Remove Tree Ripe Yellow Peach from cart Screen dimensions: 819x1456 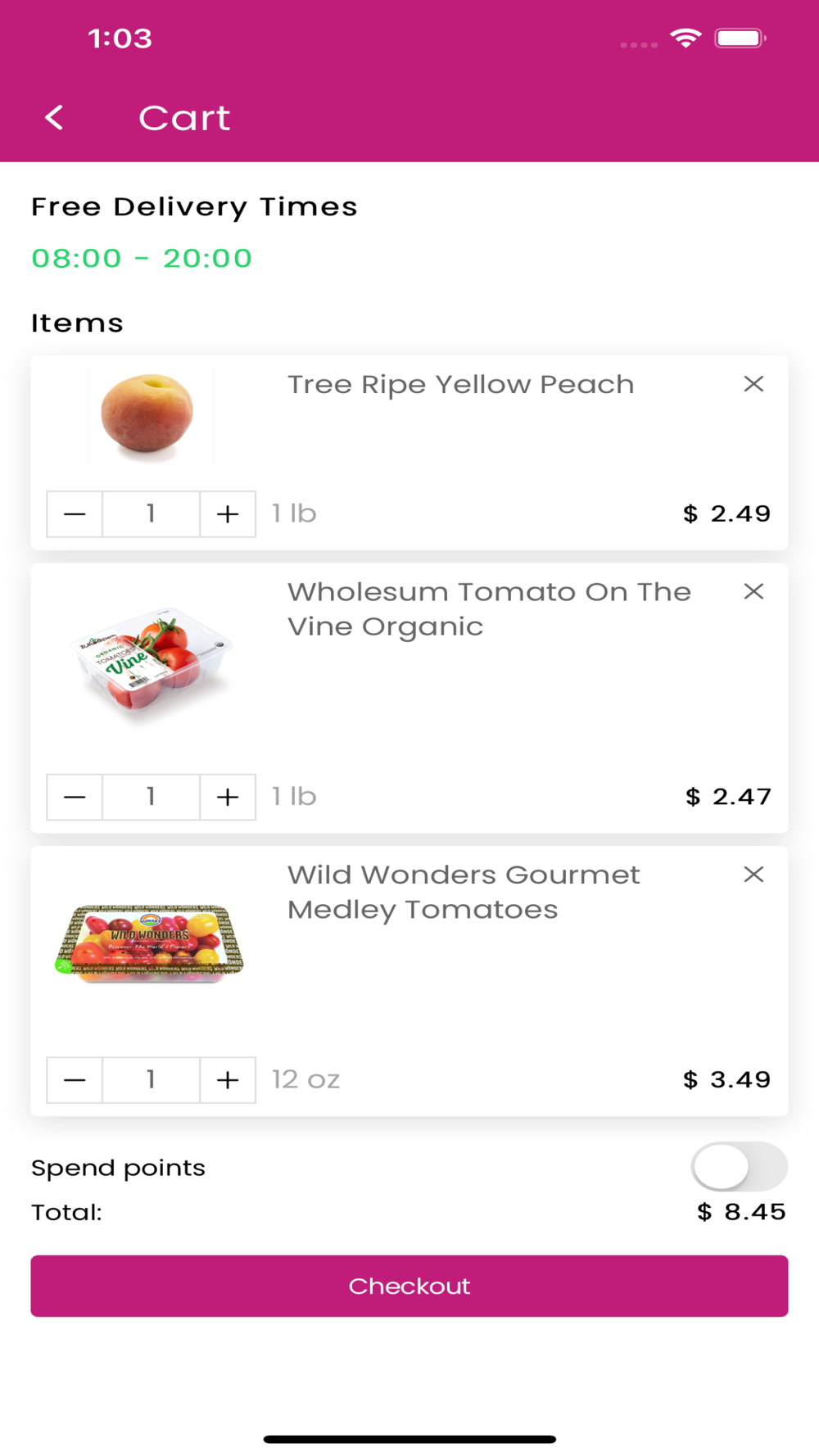(753, 384)
